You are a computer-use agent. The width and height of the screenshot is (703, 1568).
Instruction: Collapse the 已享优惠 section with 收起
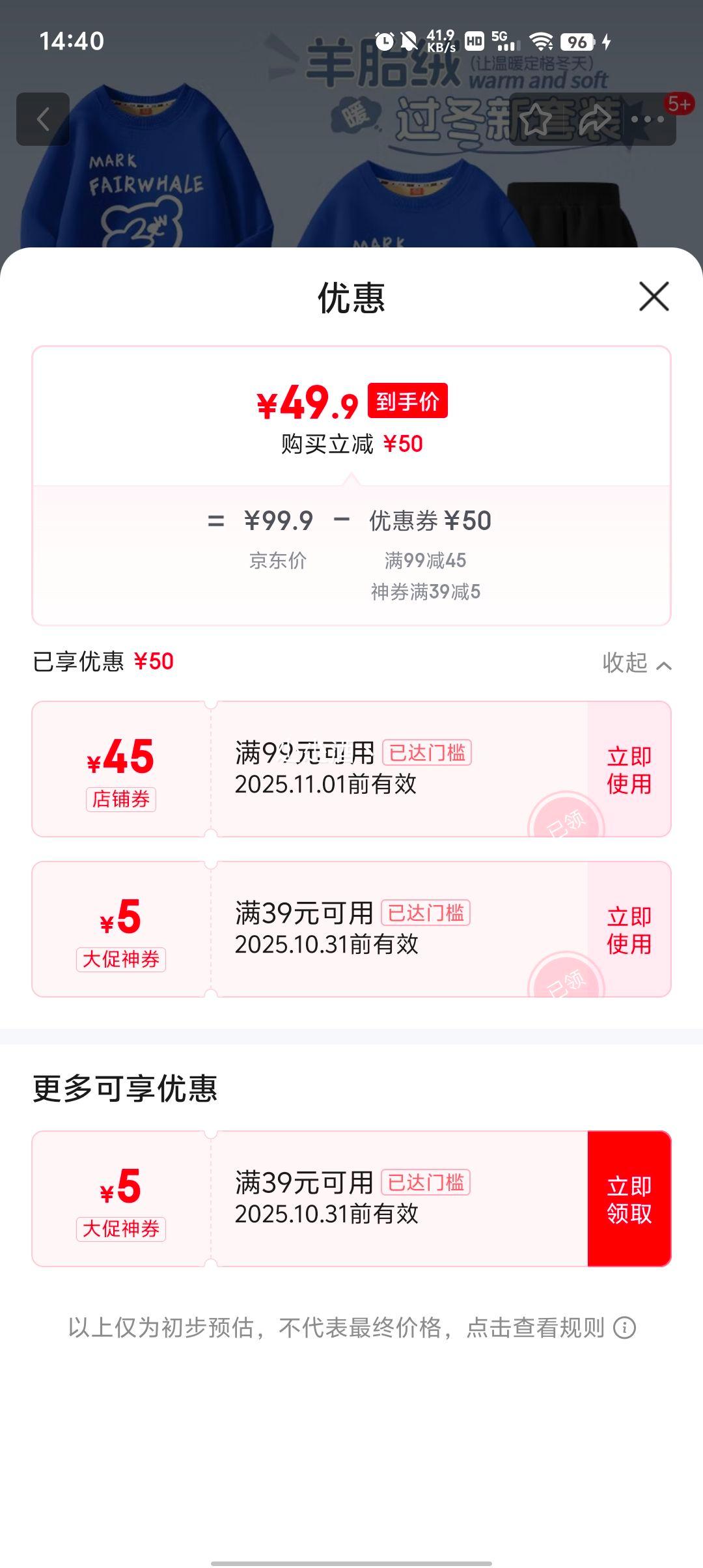tap(636, 664)
